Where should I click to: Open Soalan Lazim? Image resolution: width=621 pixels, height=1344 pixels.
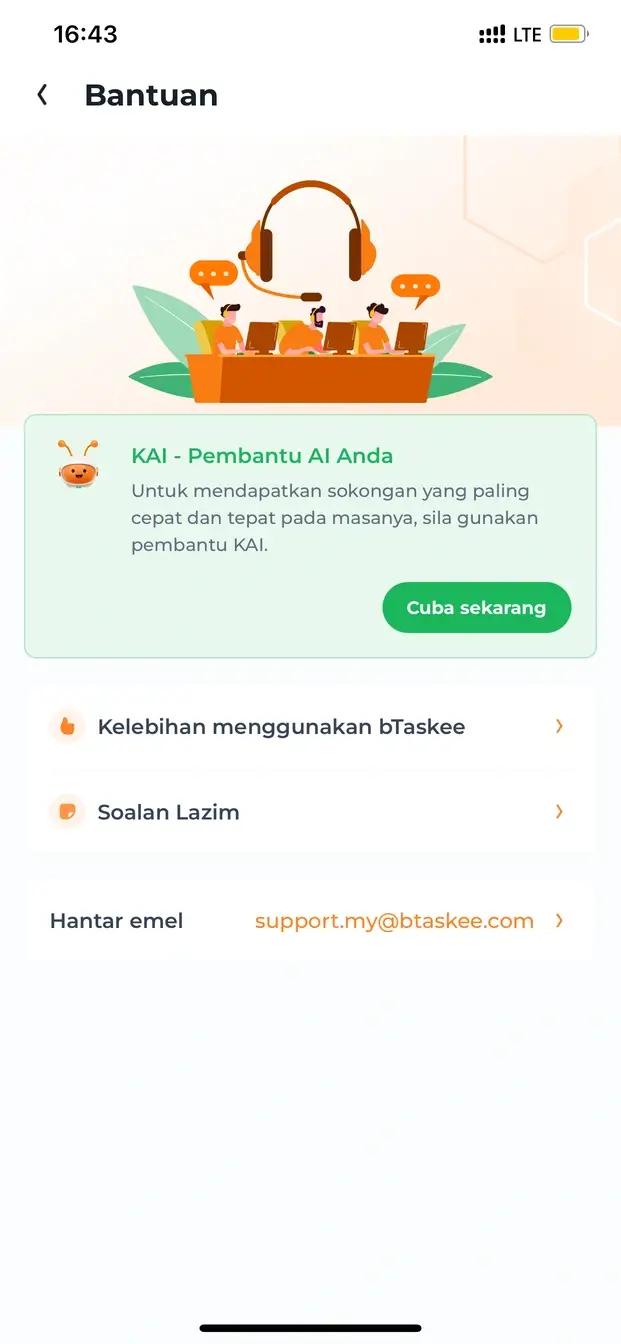310,812
